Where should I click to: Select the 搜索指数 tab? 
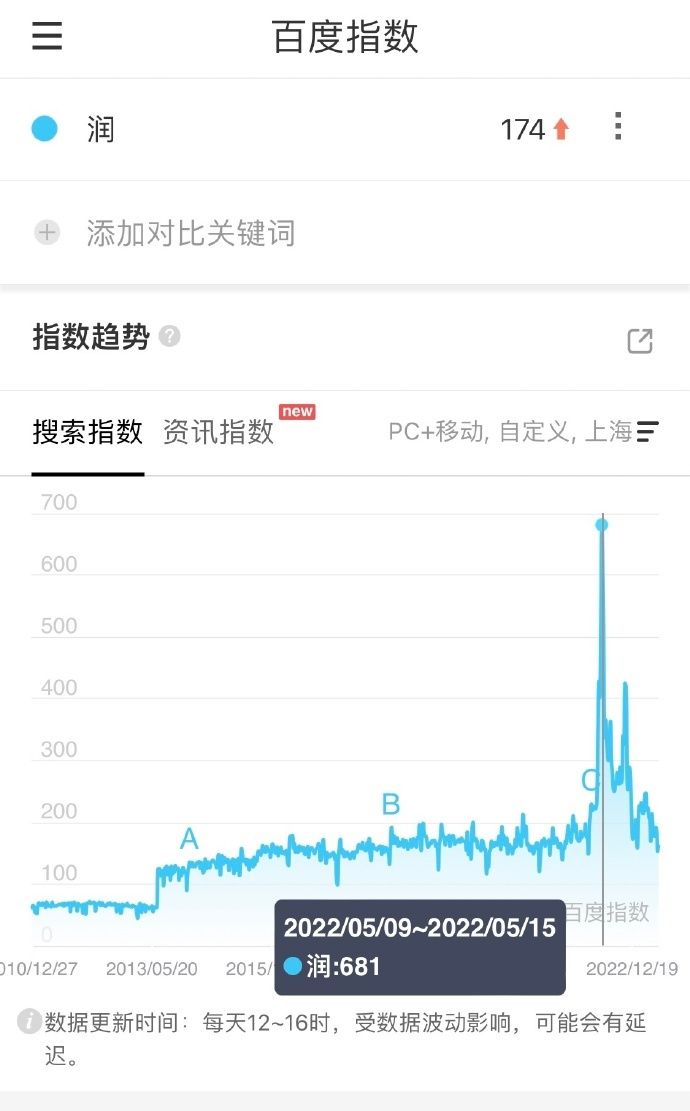coord(88,432)
